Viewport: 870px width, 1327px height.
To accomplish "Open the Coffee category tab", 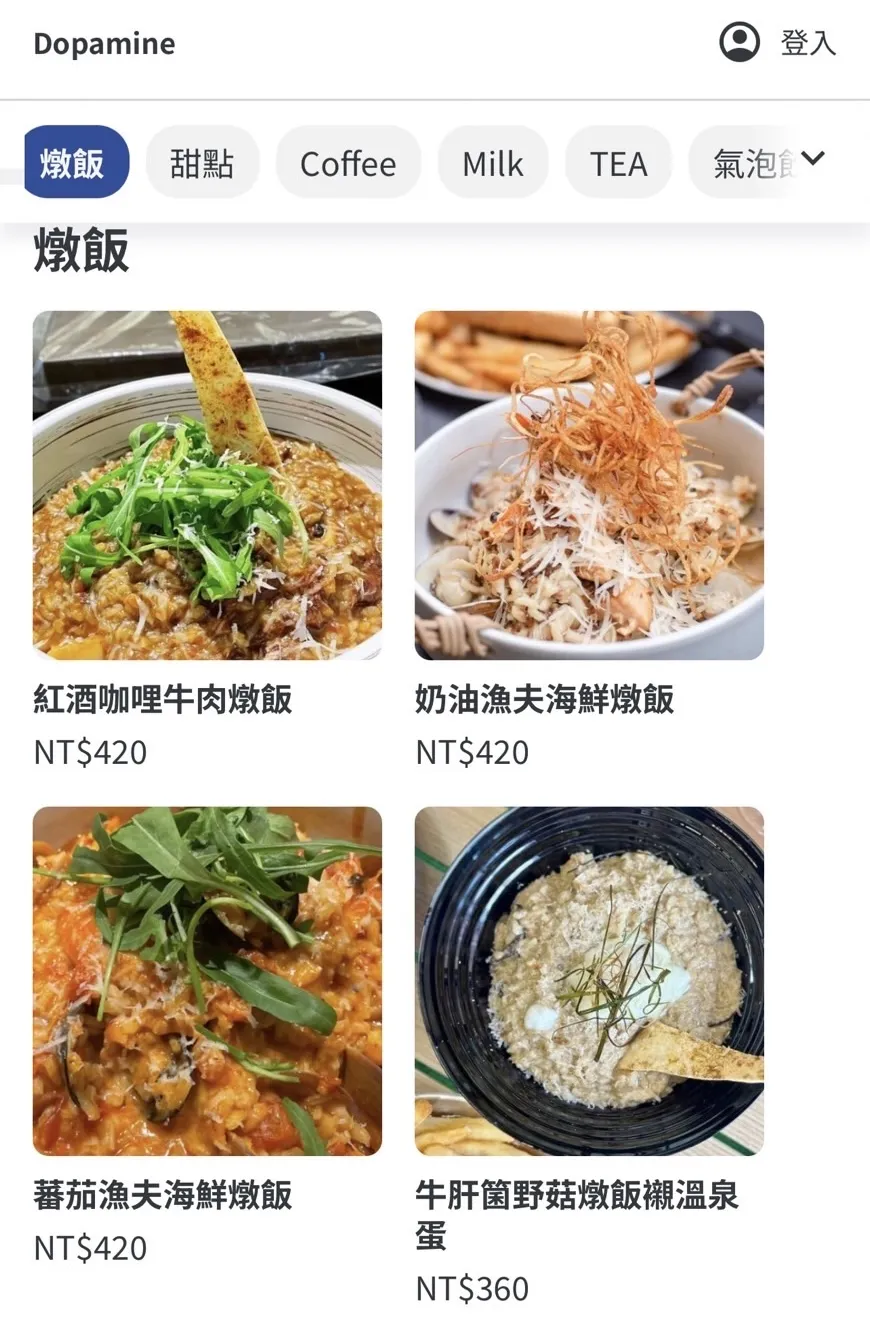I will coord(348,163).
